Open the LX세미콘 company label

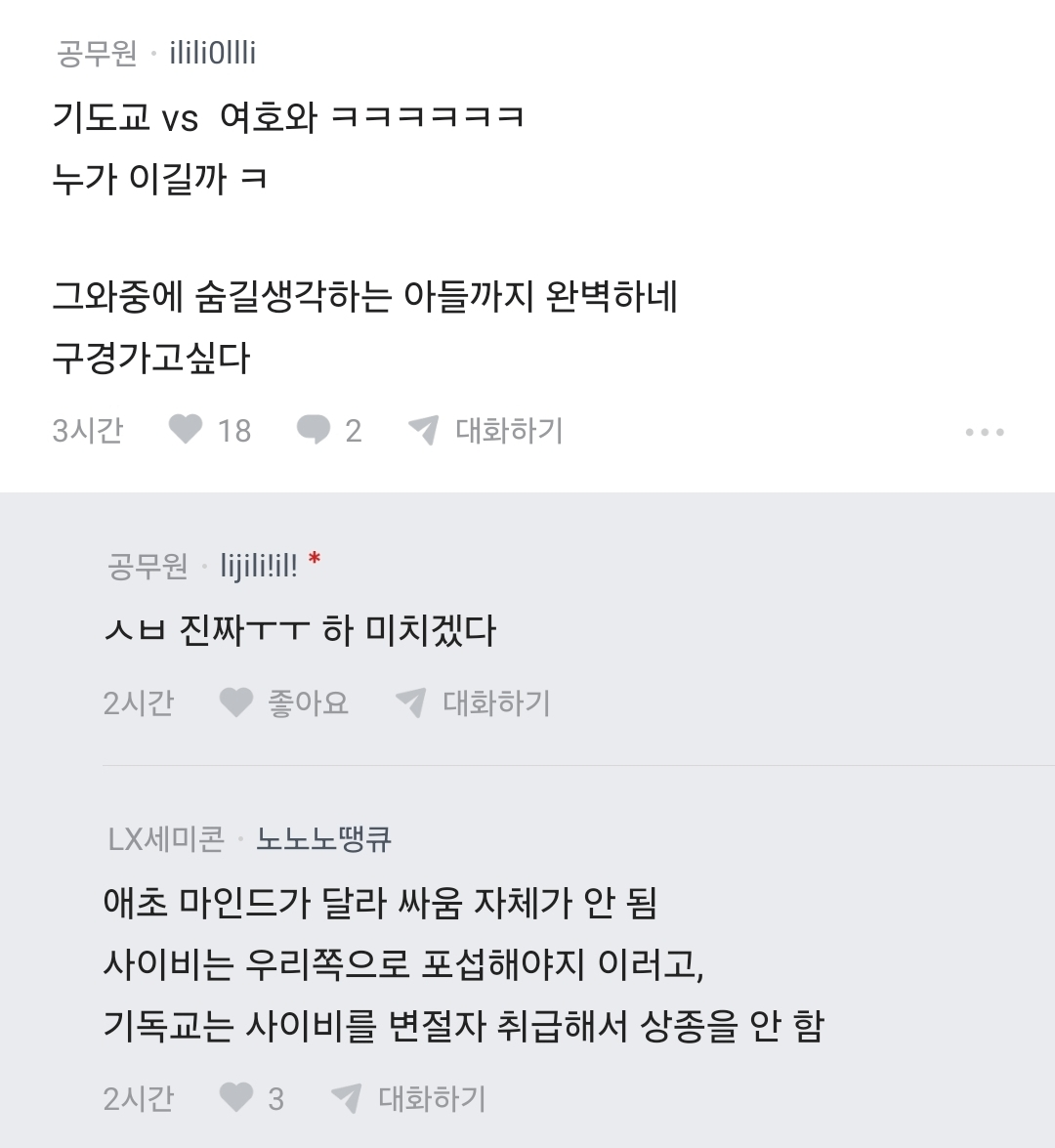(154, 841)
